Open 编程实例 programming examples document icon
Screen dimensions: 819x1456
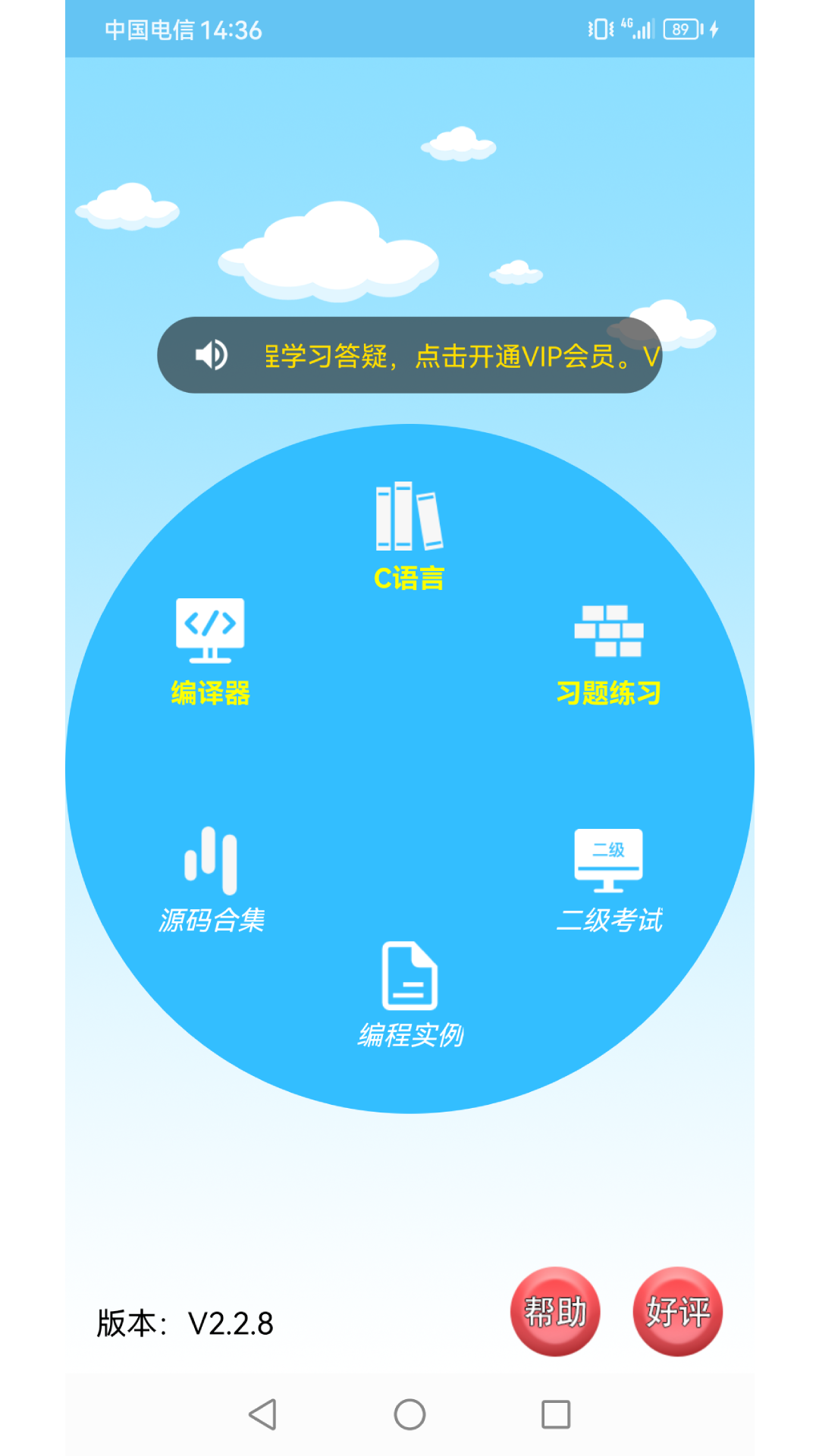coord(408,974)
